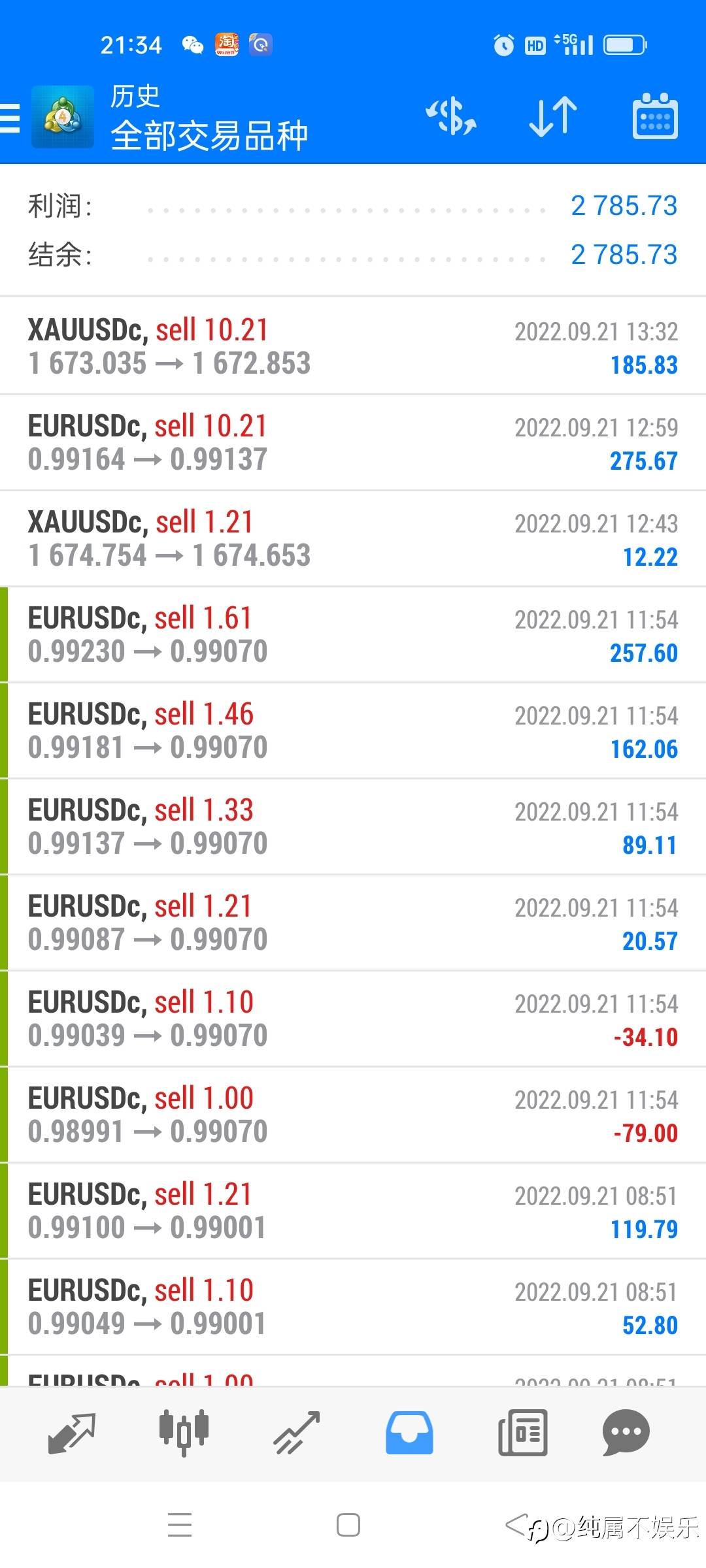The image size is (706, 1568).
Task: Select EURUSDc sell 1.61 trade with 257.60 profit
Action: coord(353,634)
